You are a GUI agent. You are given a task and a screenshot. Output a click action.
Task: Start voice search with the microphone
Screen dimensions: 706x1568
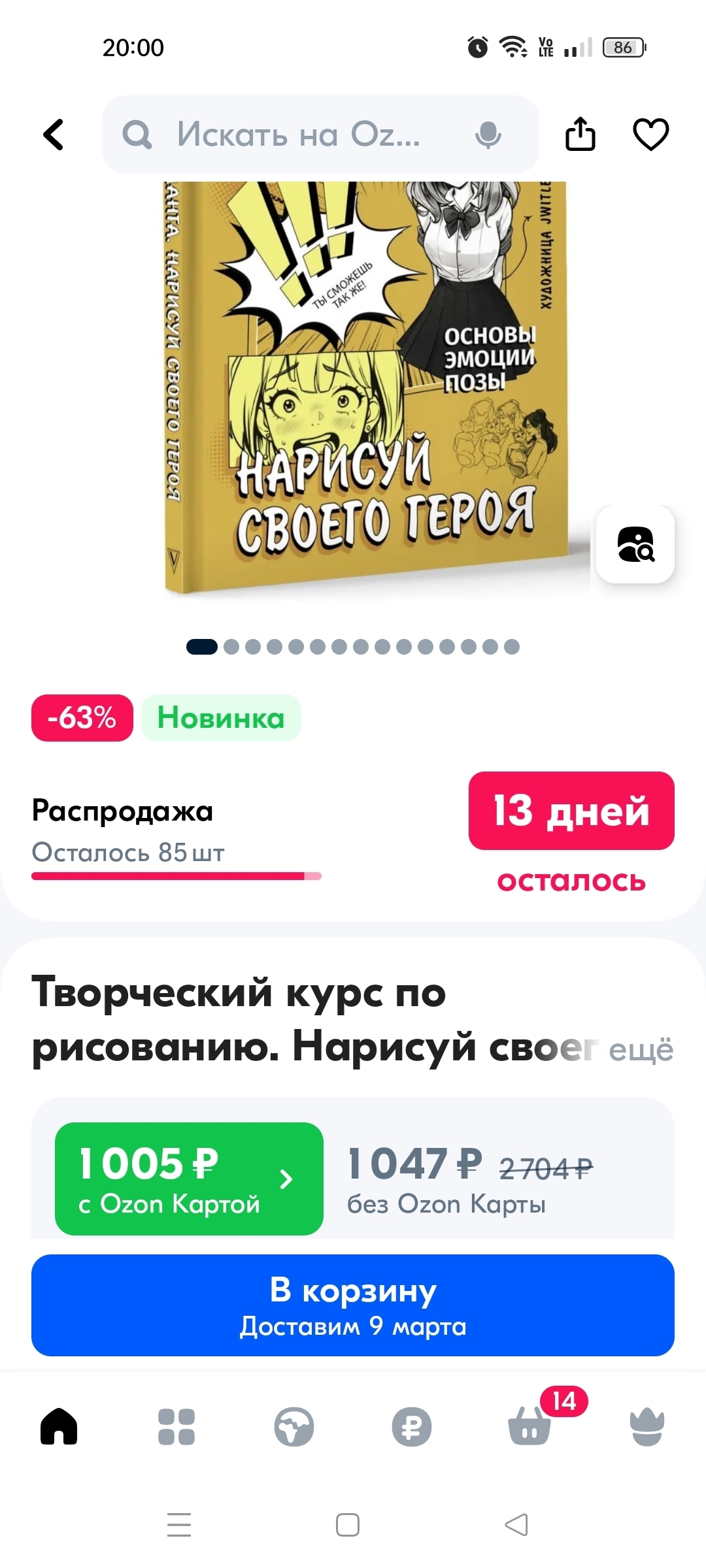pyautogui.click(x=488, y=135)
